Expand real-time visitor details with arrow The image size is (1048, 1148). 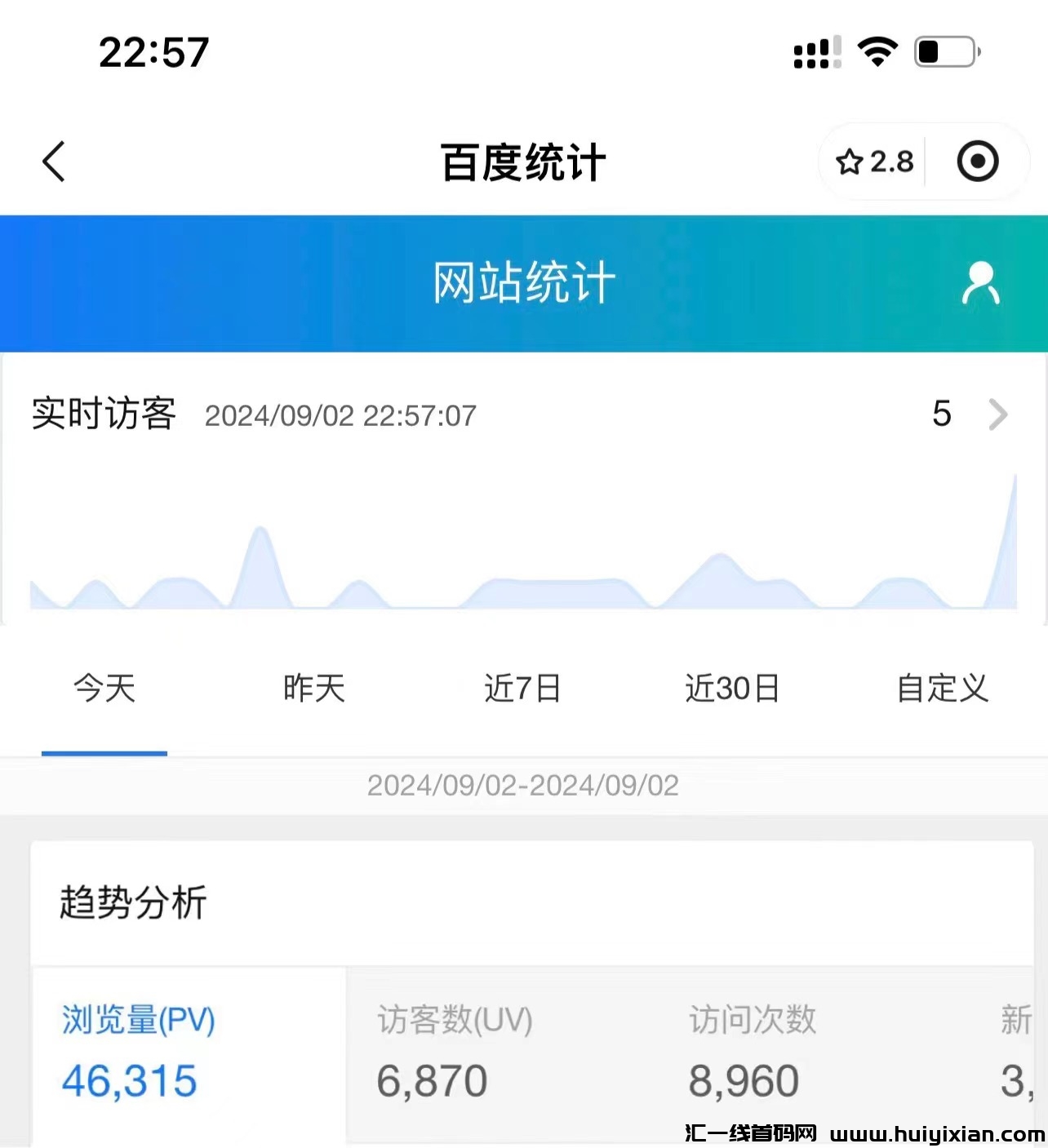997,415
